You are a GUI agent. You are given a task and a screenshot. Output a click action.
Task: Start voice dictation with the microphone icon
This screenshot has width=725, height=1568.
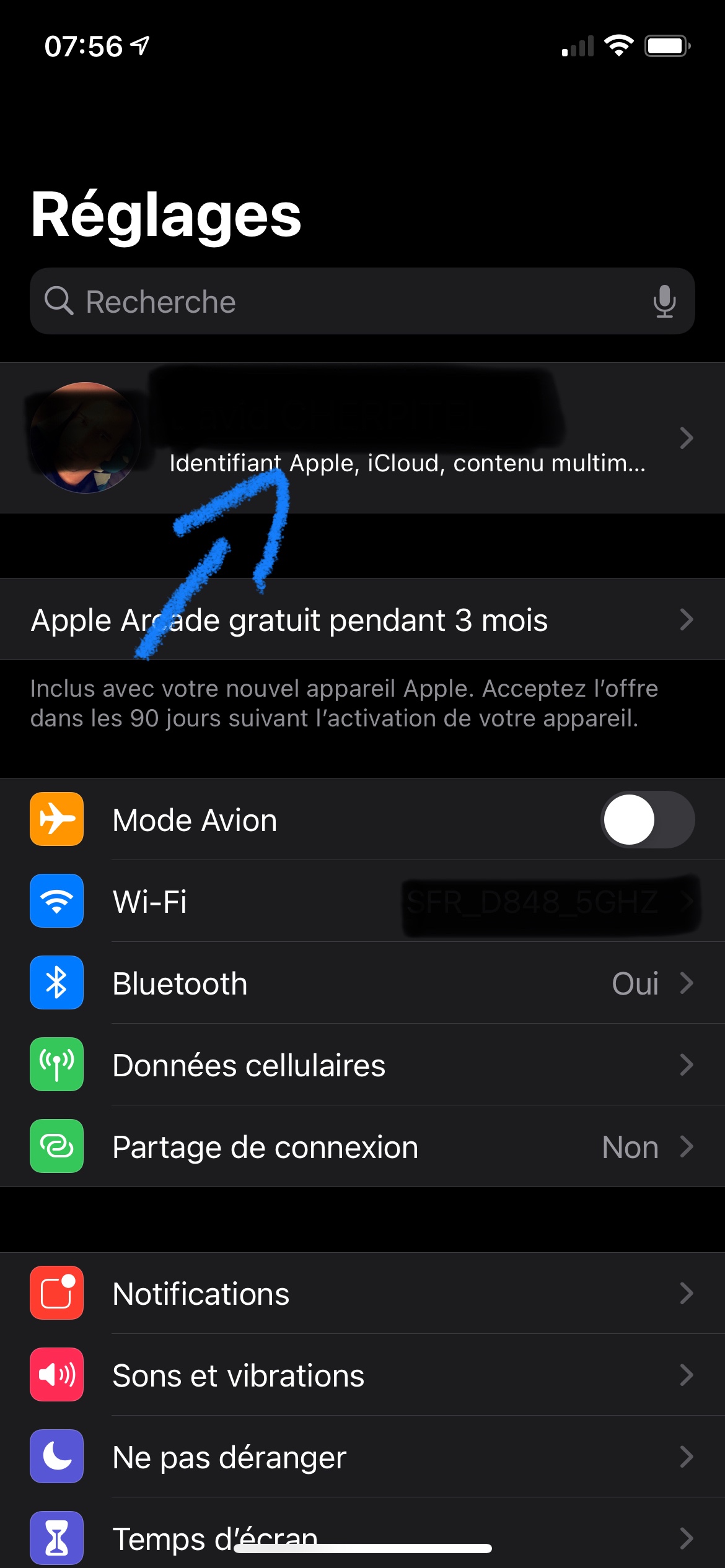click(x=664, y=302)
